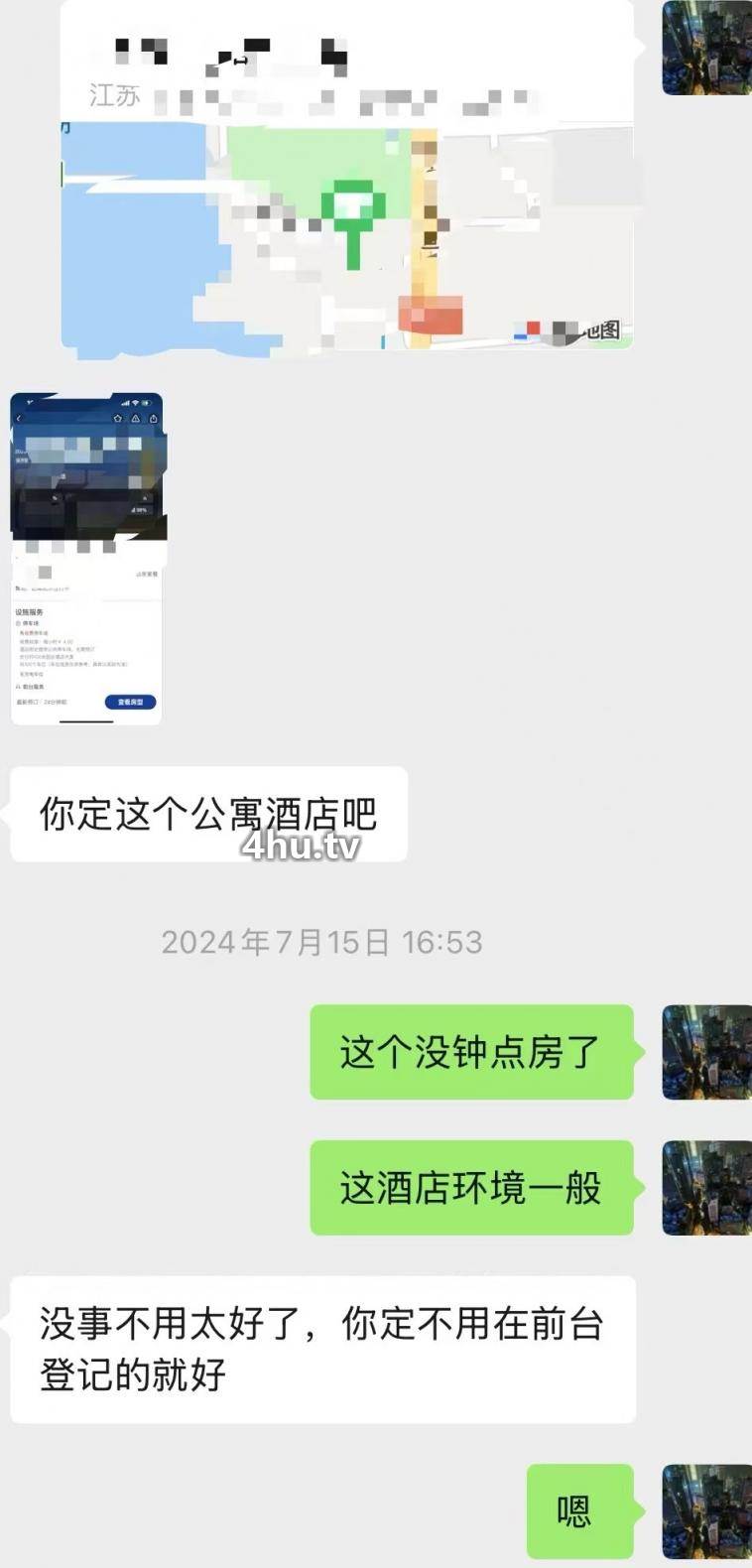Open the shared Jiangsu location map card
The image size is (752, 1568).
pos(347,198)
